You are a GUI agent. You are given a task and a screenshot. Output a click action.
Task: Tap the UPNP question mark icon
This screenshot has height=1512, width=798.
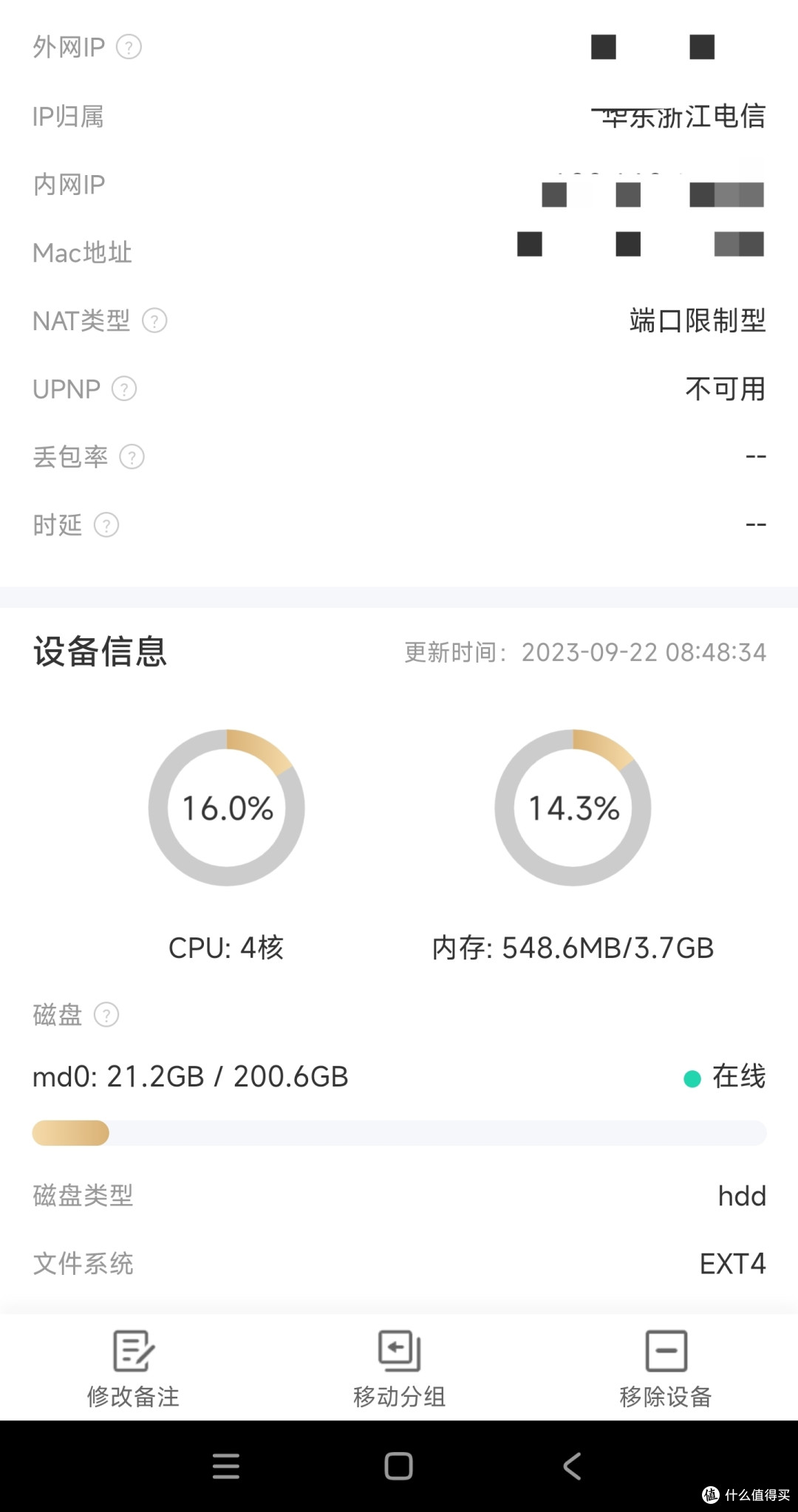[124, 389]
